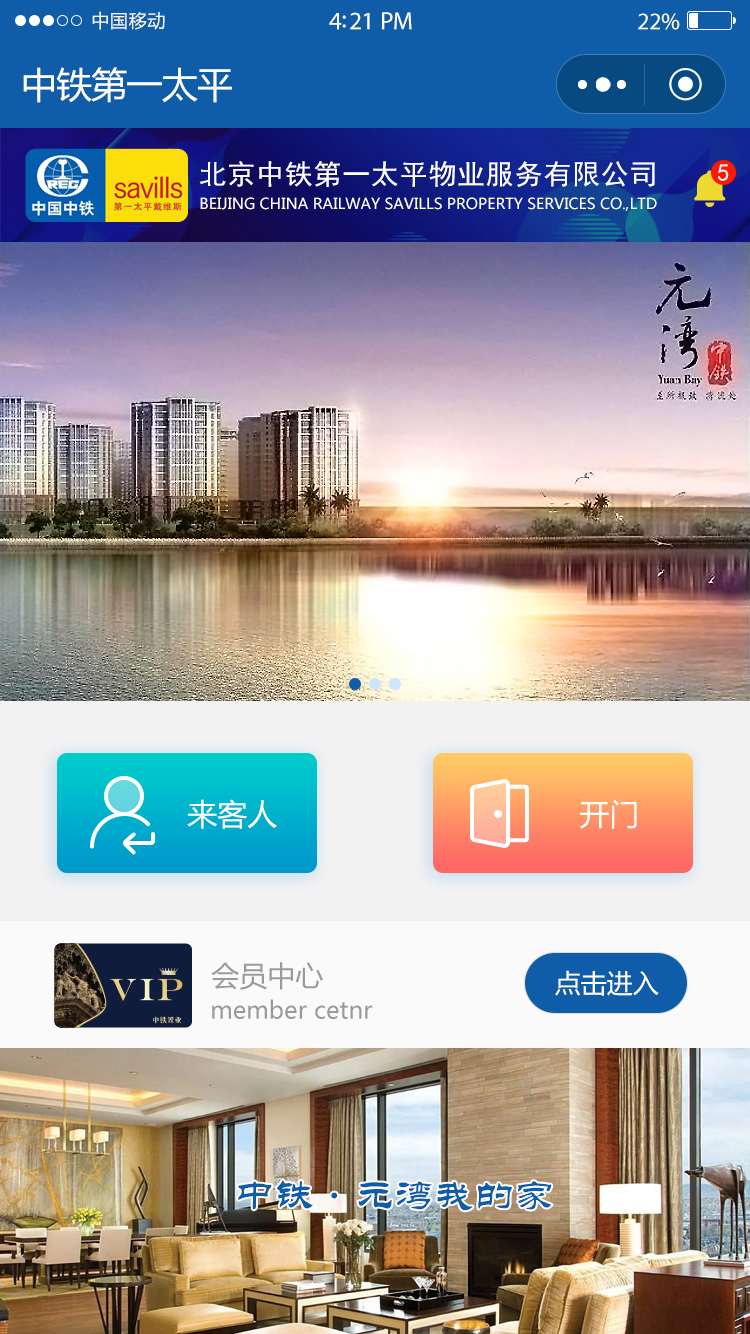Open the notifications bell with the 5 badge
The image size is (750, 1334).
click(710, 187)
